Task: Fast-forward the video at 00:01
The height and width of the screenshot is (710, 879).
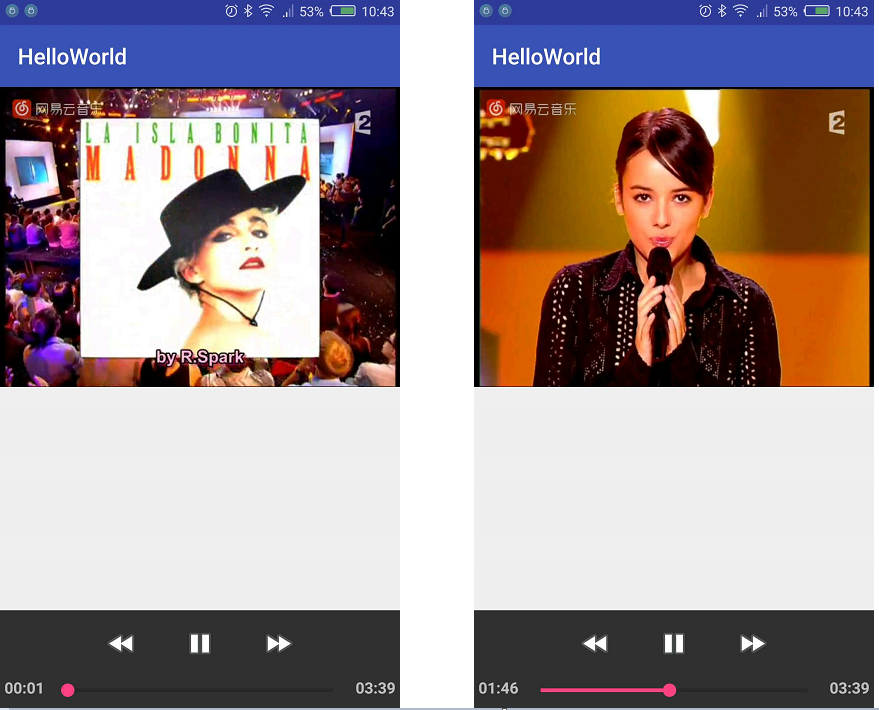Action: [279, 643]
